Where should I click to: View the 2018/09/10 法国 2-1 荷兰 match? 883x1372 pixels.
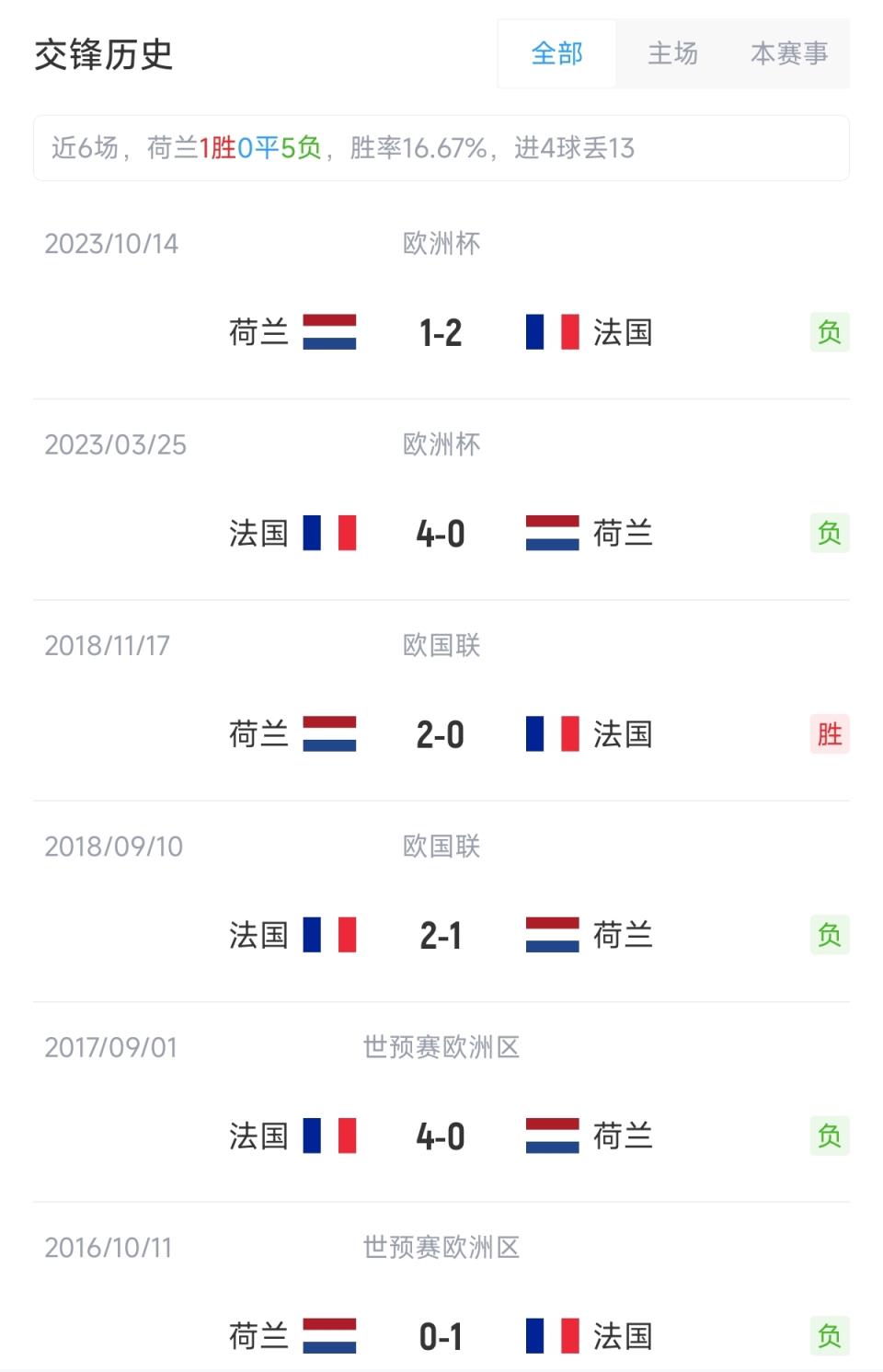pyautogui.click(x=441, y=935)
